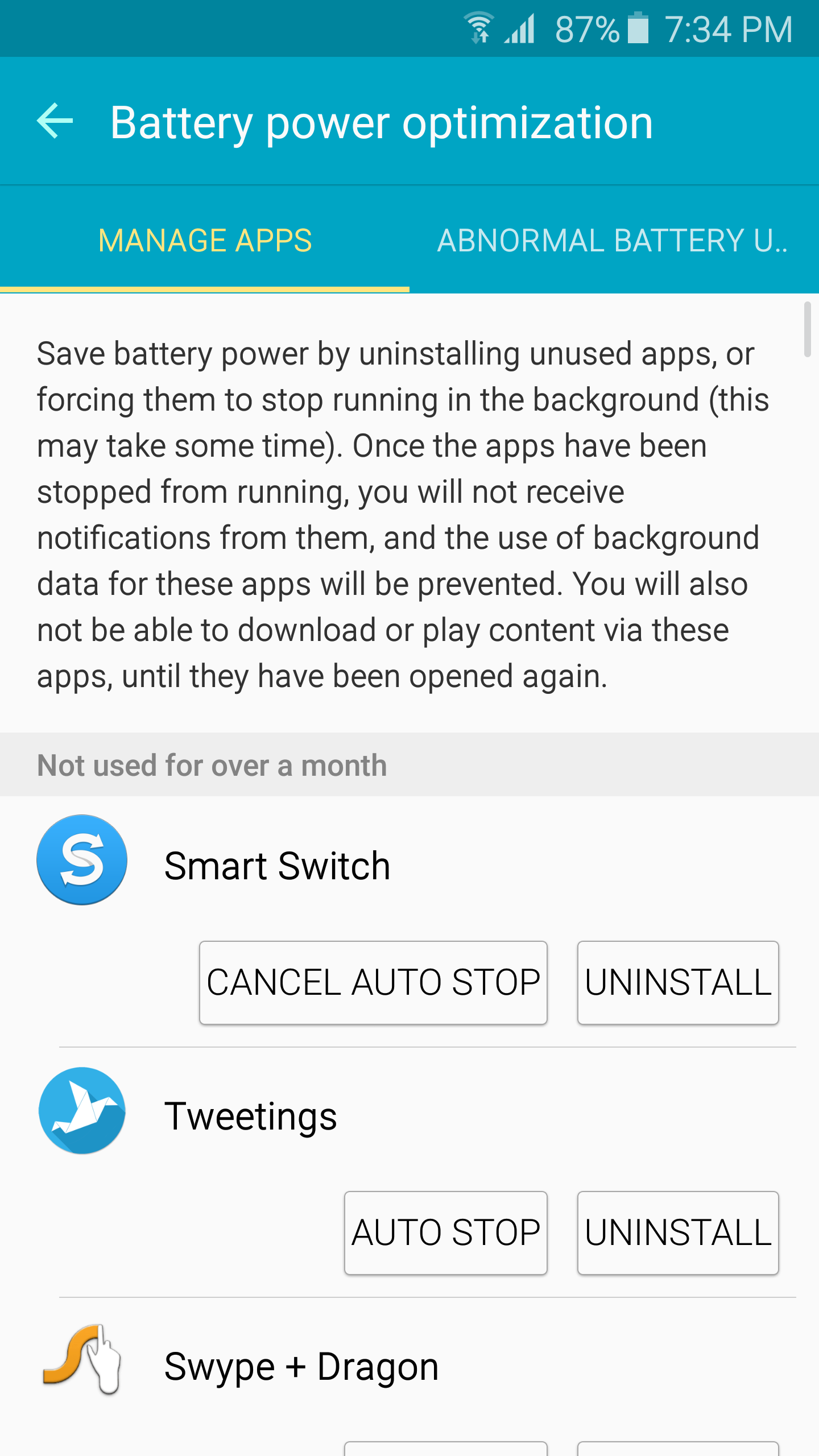The width and height of the screenshot is (819, 1456).
Task: Enable auto stop for Tweetings
Action: 445,1233
